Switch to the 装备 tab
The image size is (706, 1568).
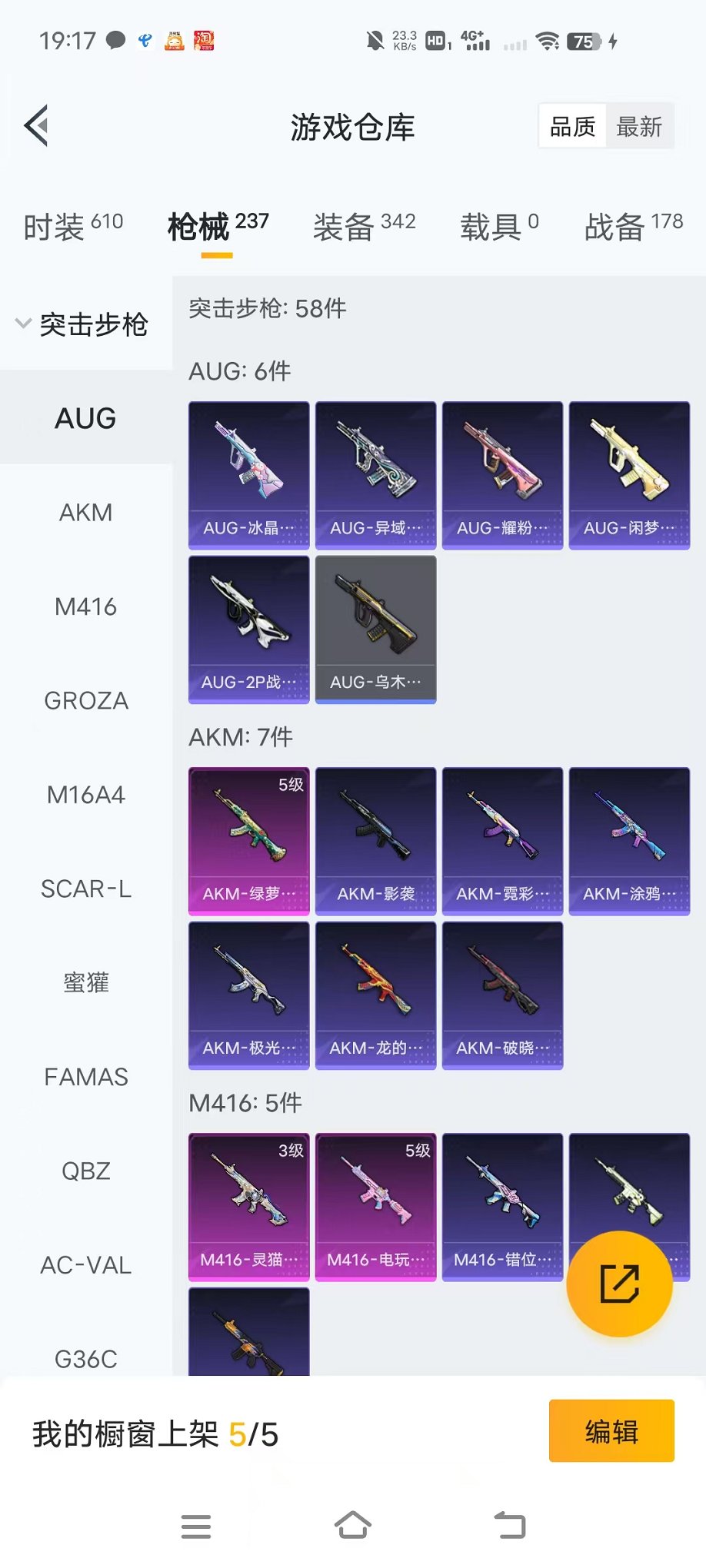(364, 227)
